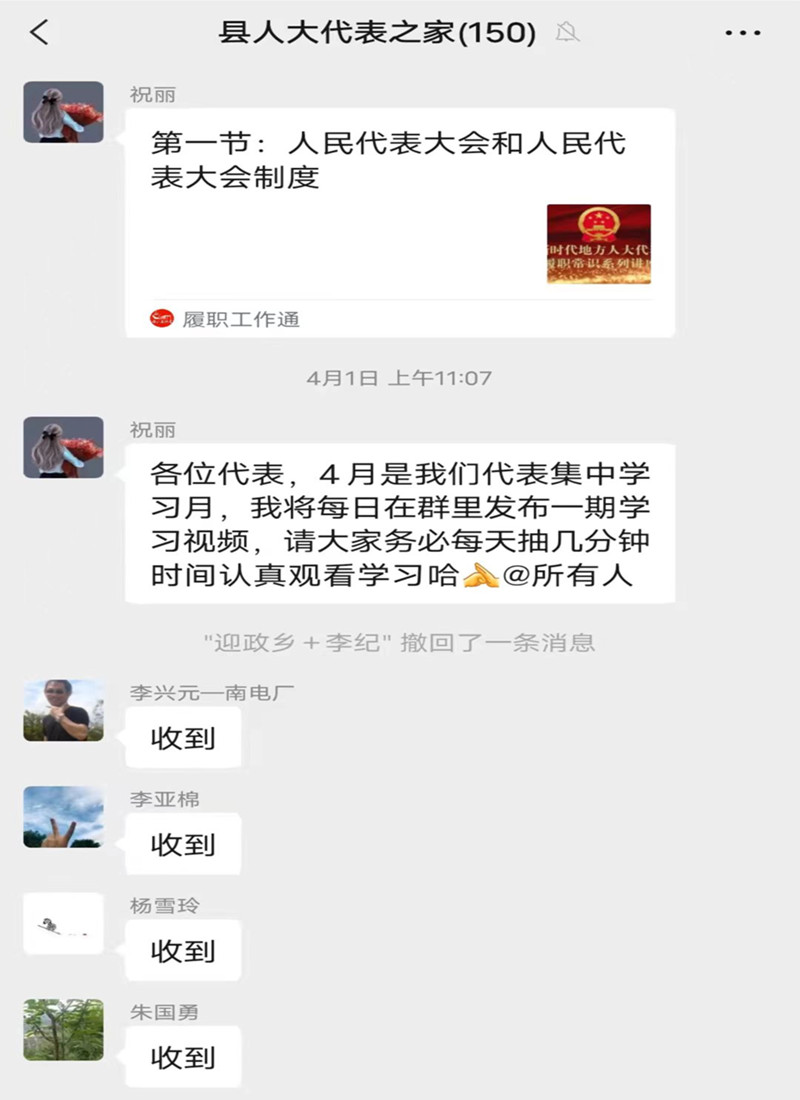Go back to the chat list
Viewport: 800px width, 1100px height.
pos(39,33)
